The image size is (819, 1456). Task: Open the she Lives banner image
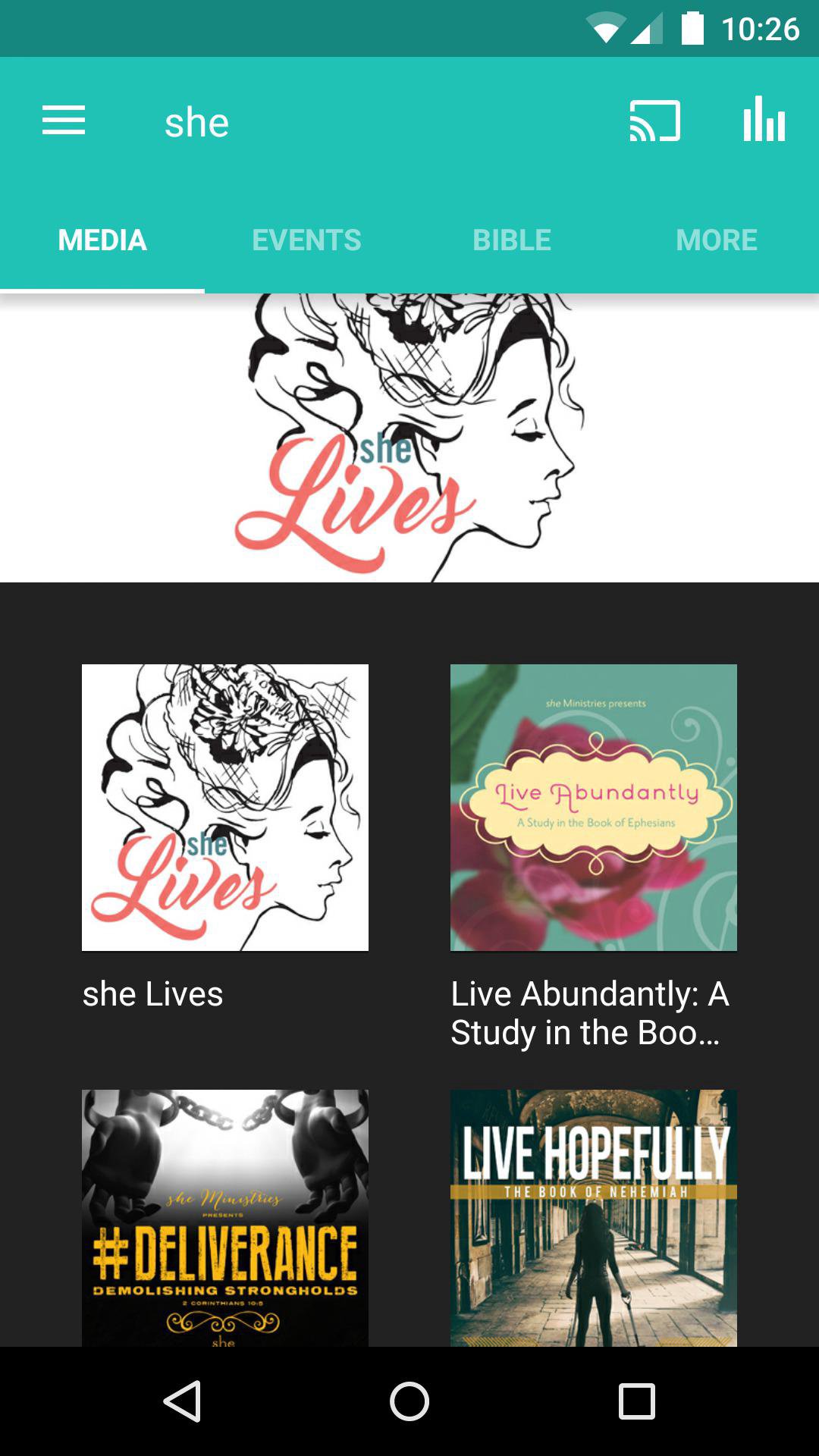409,438
